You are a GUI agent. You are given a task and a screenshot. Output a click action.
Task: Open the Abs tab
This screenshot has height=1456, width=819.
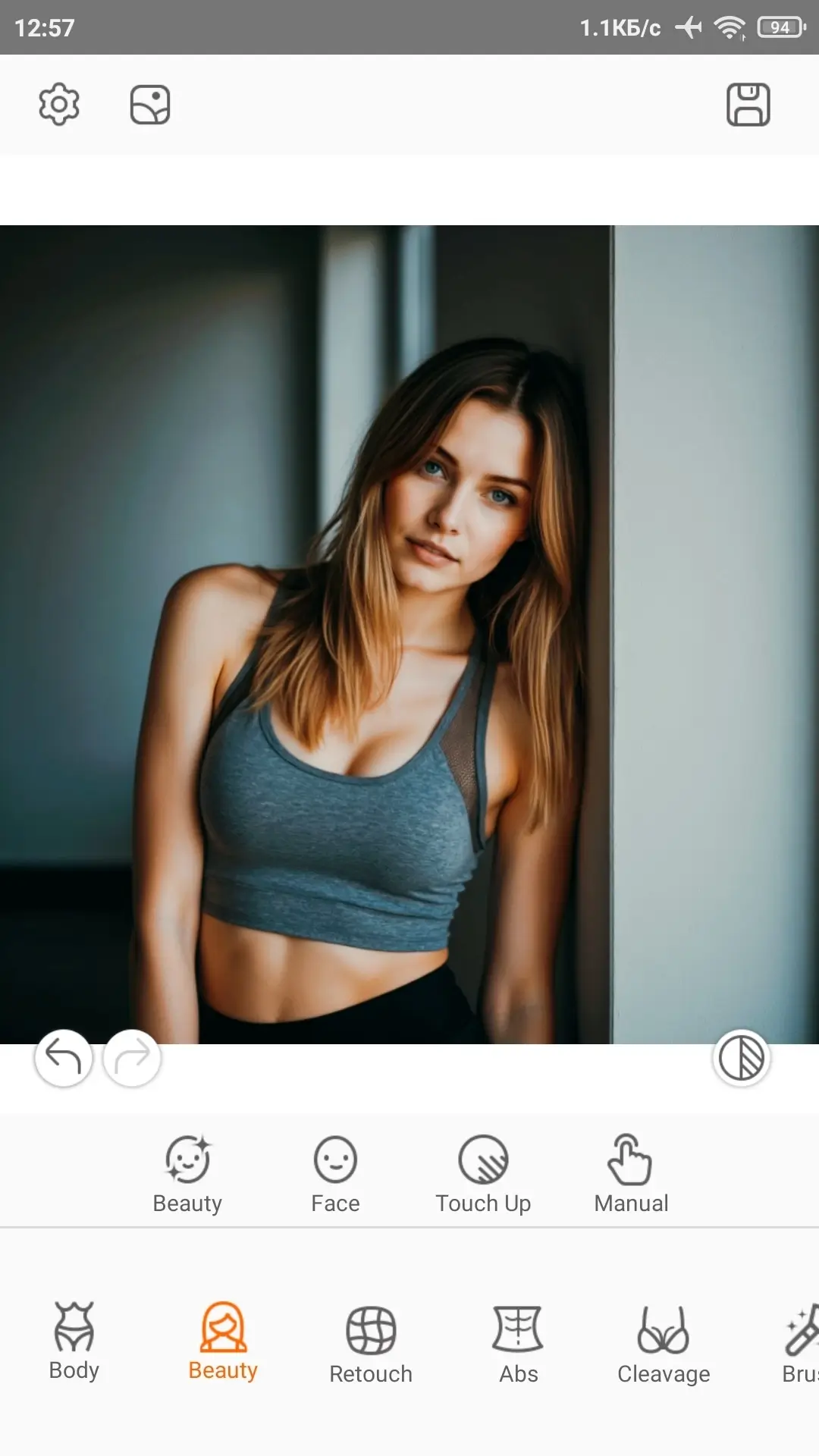click(519, 1344)
